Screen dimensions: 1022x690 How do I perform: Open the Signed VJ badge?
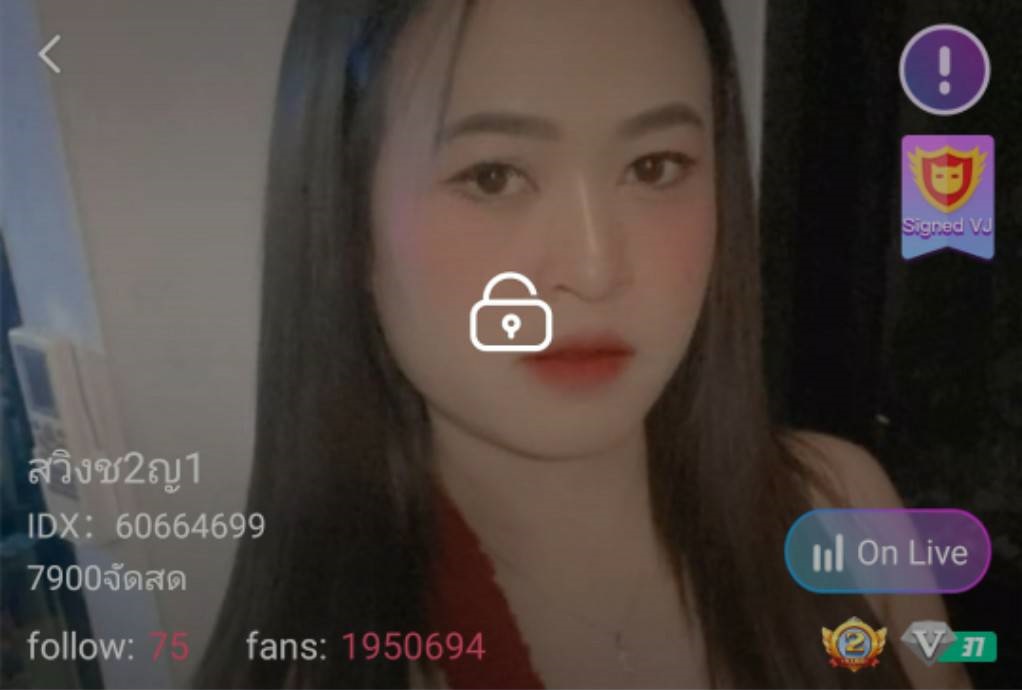[x=947, y=196]
